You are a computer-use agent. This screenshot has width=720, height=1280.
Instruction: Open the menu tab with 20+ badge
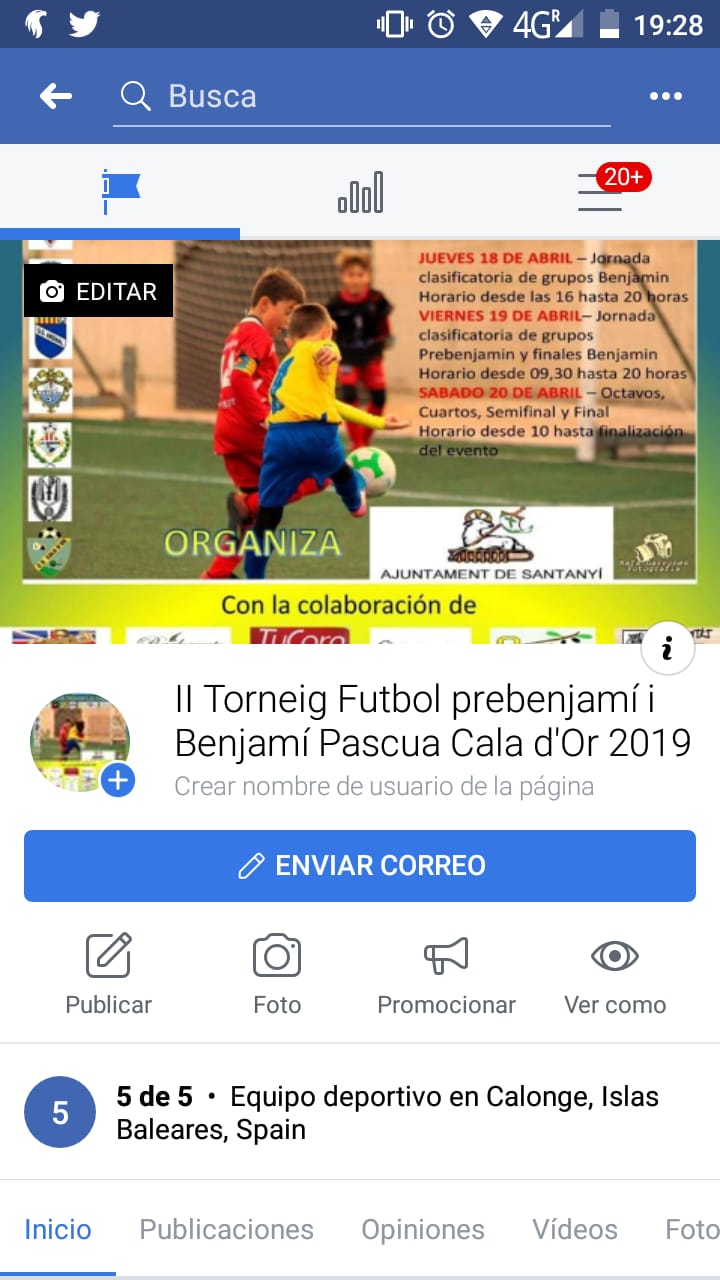[x=600, y=191]
